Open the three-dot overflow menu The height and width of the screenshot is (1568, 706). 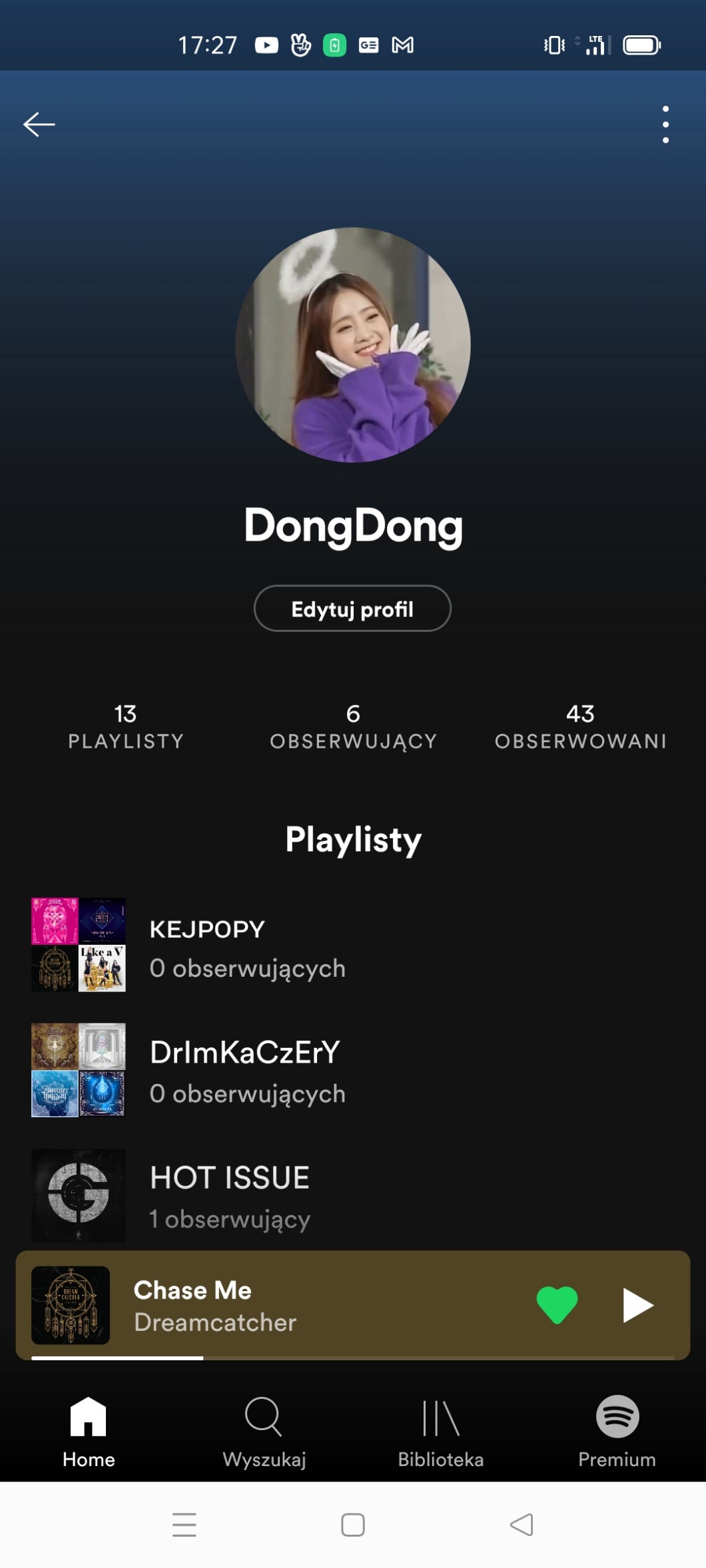click(x=665, y=125)
